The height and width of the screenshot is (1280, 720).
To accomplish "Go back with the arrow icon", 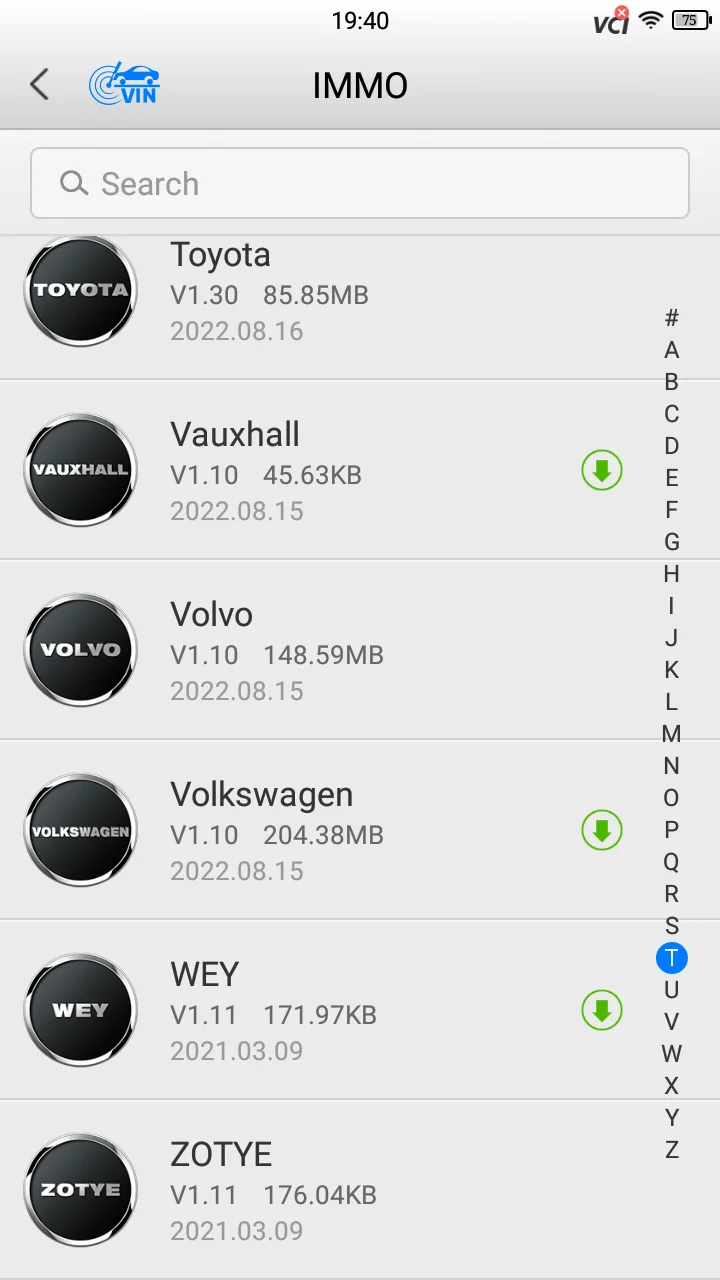I will coord(40,85).
